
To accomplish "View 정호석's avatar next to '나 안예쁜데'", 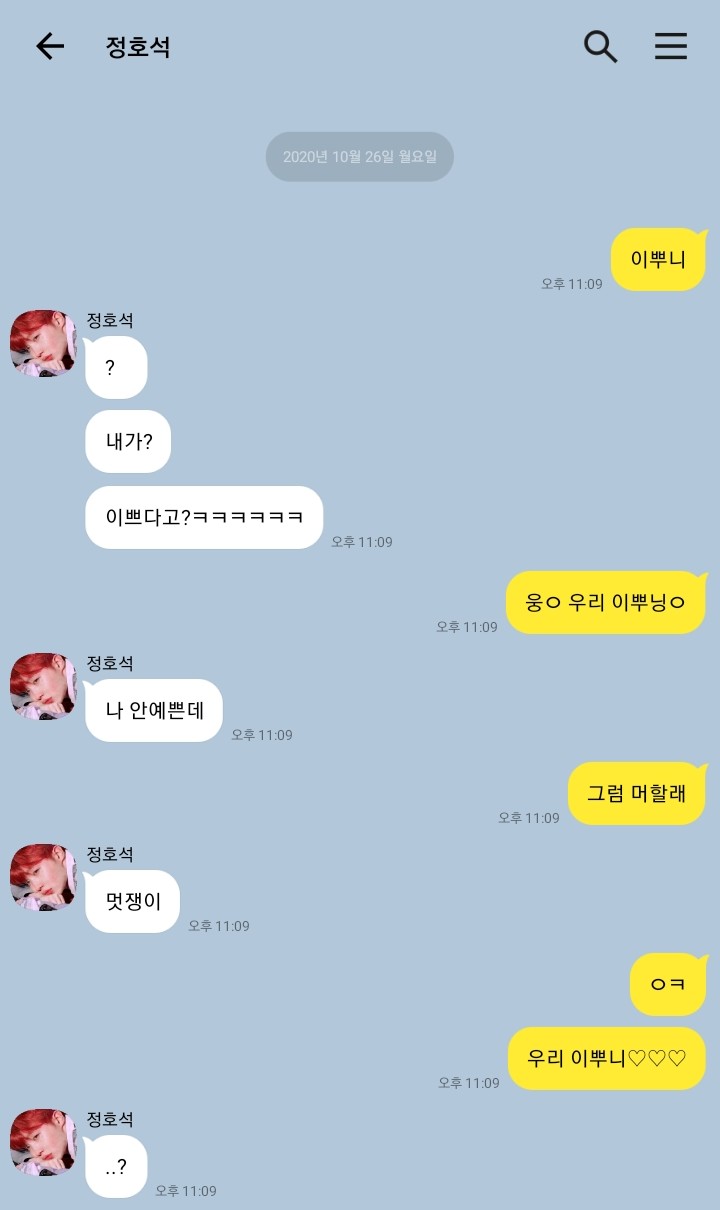I will 43,686.
